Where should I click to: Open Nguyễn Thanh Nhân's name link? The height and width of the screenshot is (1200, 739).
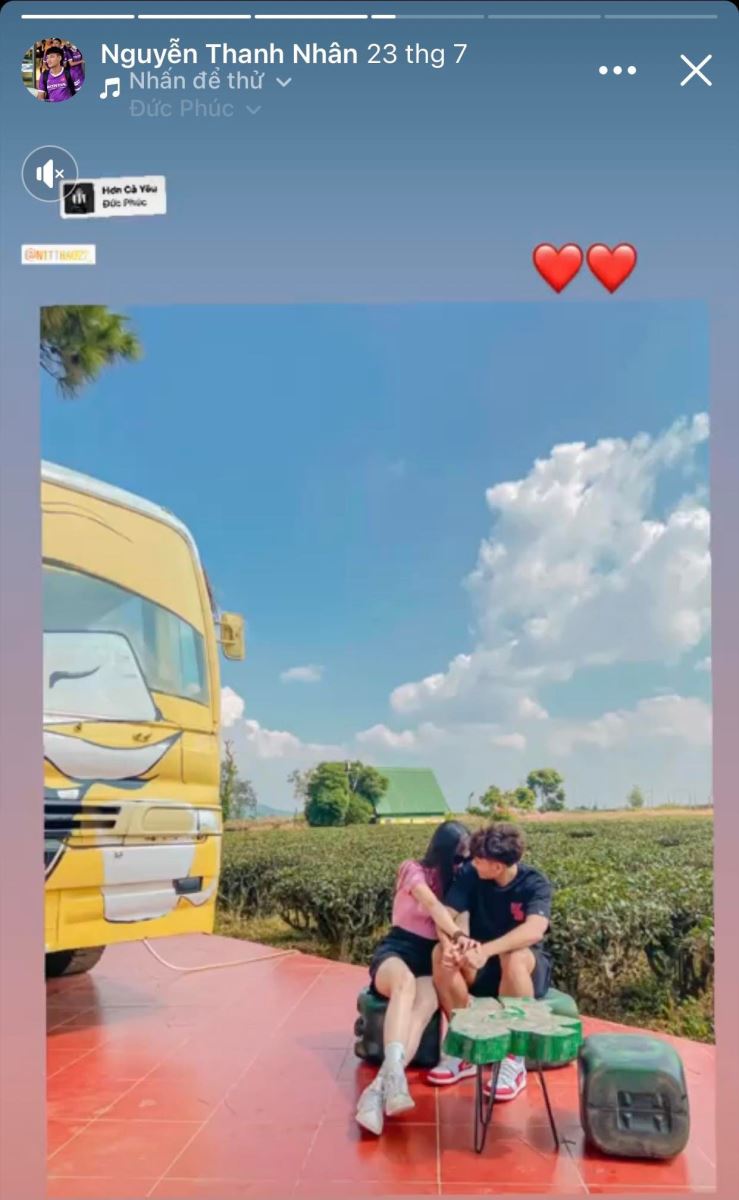pyautogui.click(x=229, y=54)
